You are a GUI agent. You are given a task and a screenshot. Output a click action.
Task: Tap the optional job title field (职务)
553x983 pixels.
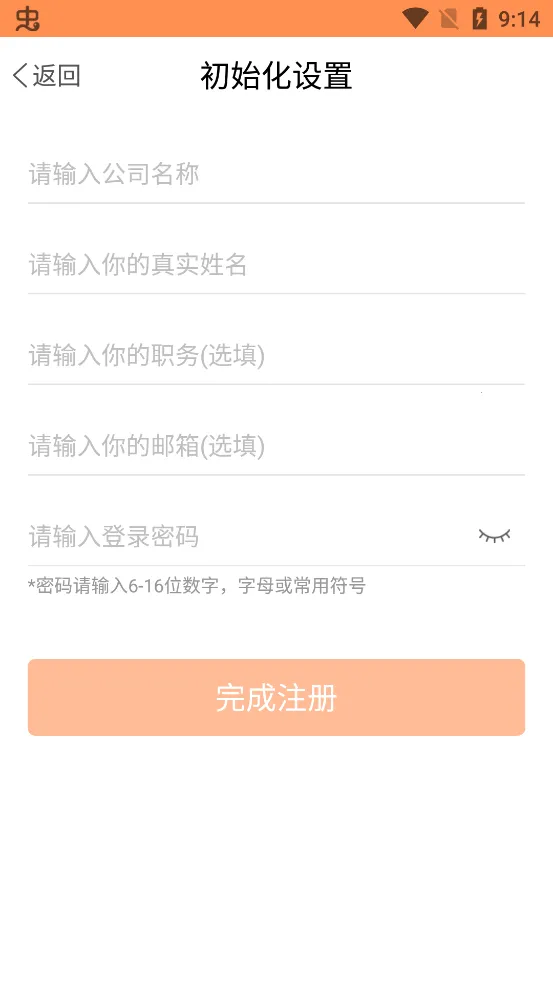pyautogui.click(x=276, y=355)
